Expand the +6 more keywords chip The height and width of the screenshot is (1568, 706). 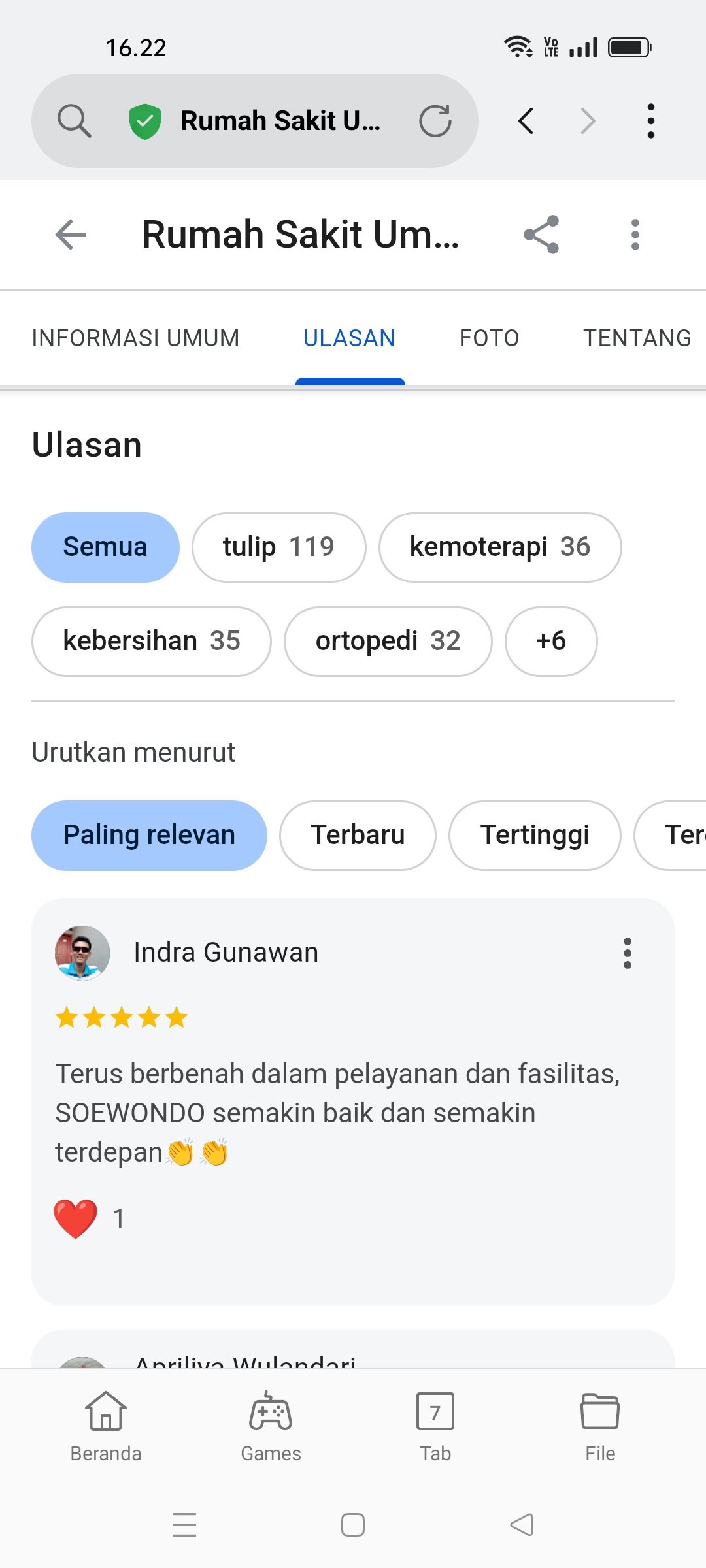[x=550, y=641]
